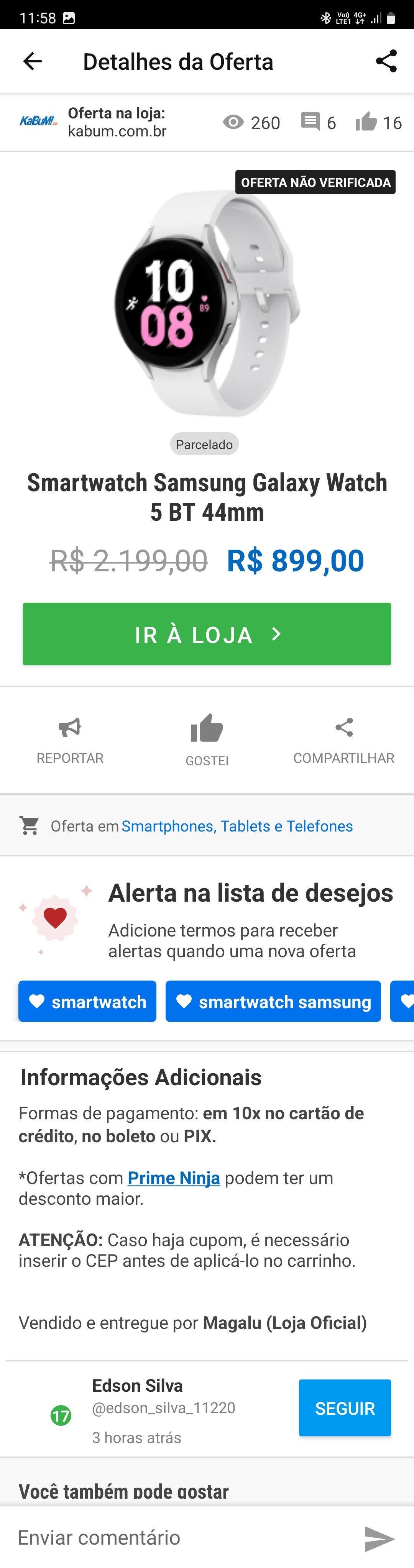This screenshot has height=1568, width=414.
Task: Open the comments counter showing 6
Action: 319,122
